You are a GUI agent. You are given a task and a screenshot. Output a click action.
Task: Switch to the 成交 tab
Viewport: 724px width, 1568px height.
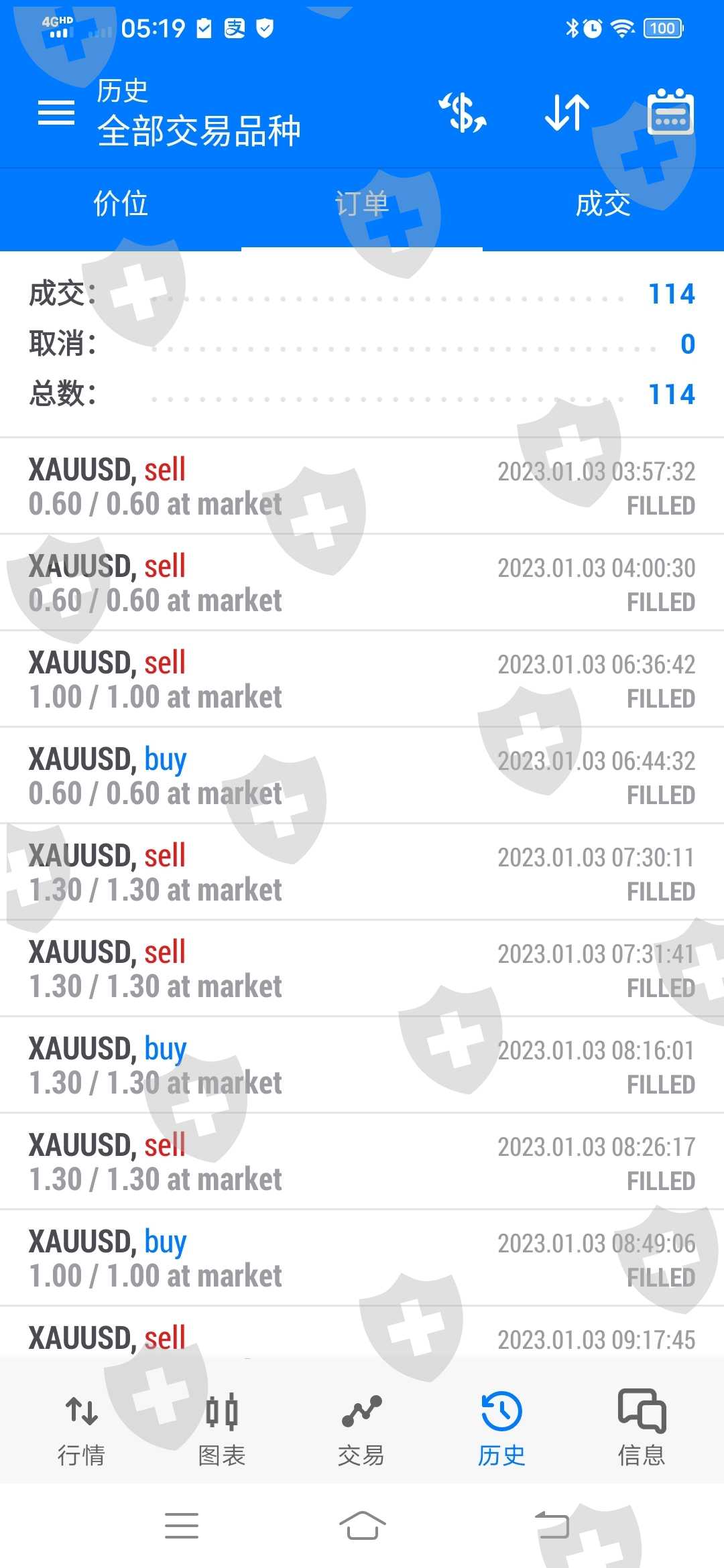pyautogui.click(x=603, y=204)
